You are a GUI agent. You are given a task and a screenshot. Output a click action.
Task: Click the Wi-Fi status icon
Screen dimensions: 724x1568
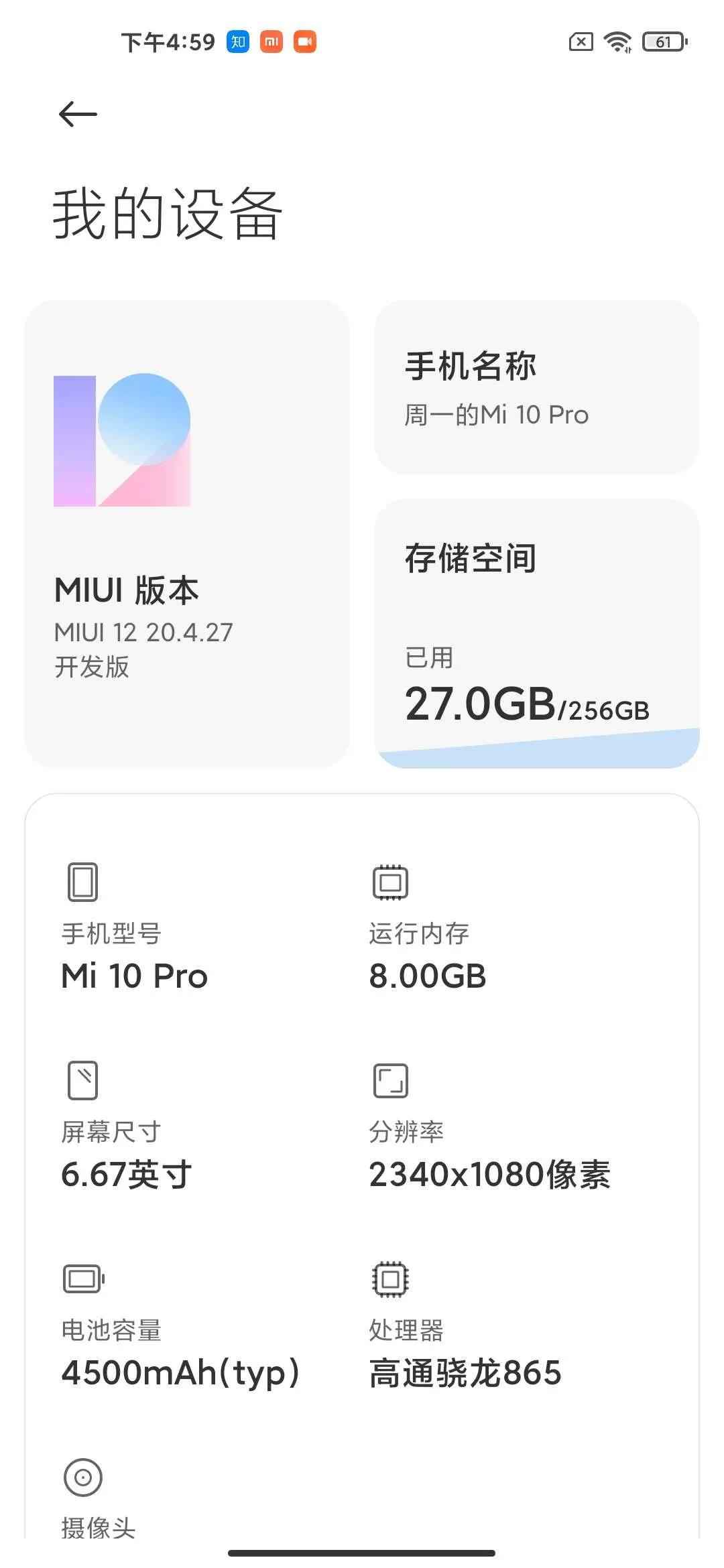[x=615, y=42]
